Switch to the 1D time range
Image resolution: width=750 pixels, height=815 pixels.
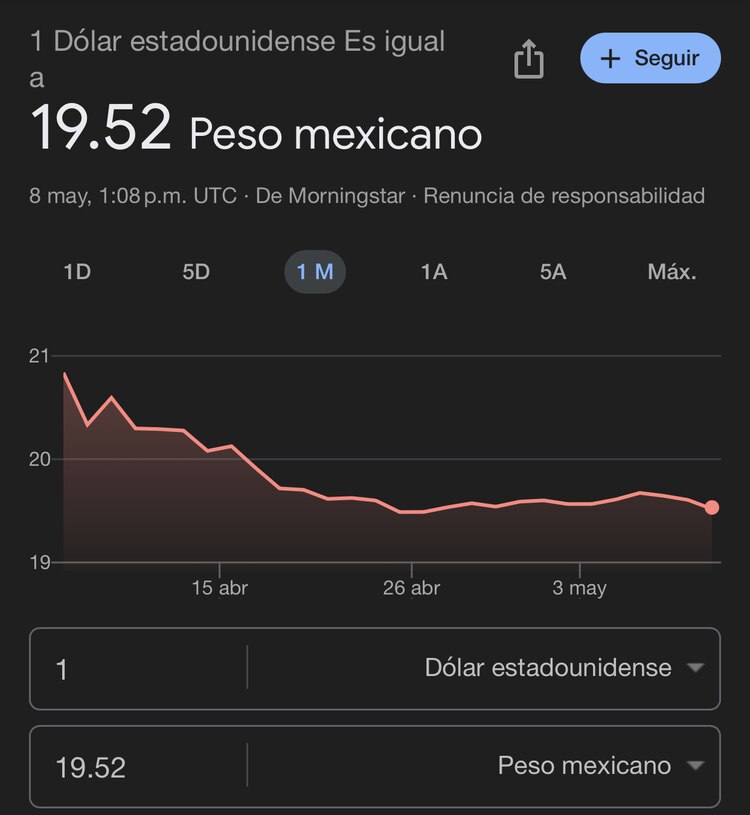(x=78, y=271)
